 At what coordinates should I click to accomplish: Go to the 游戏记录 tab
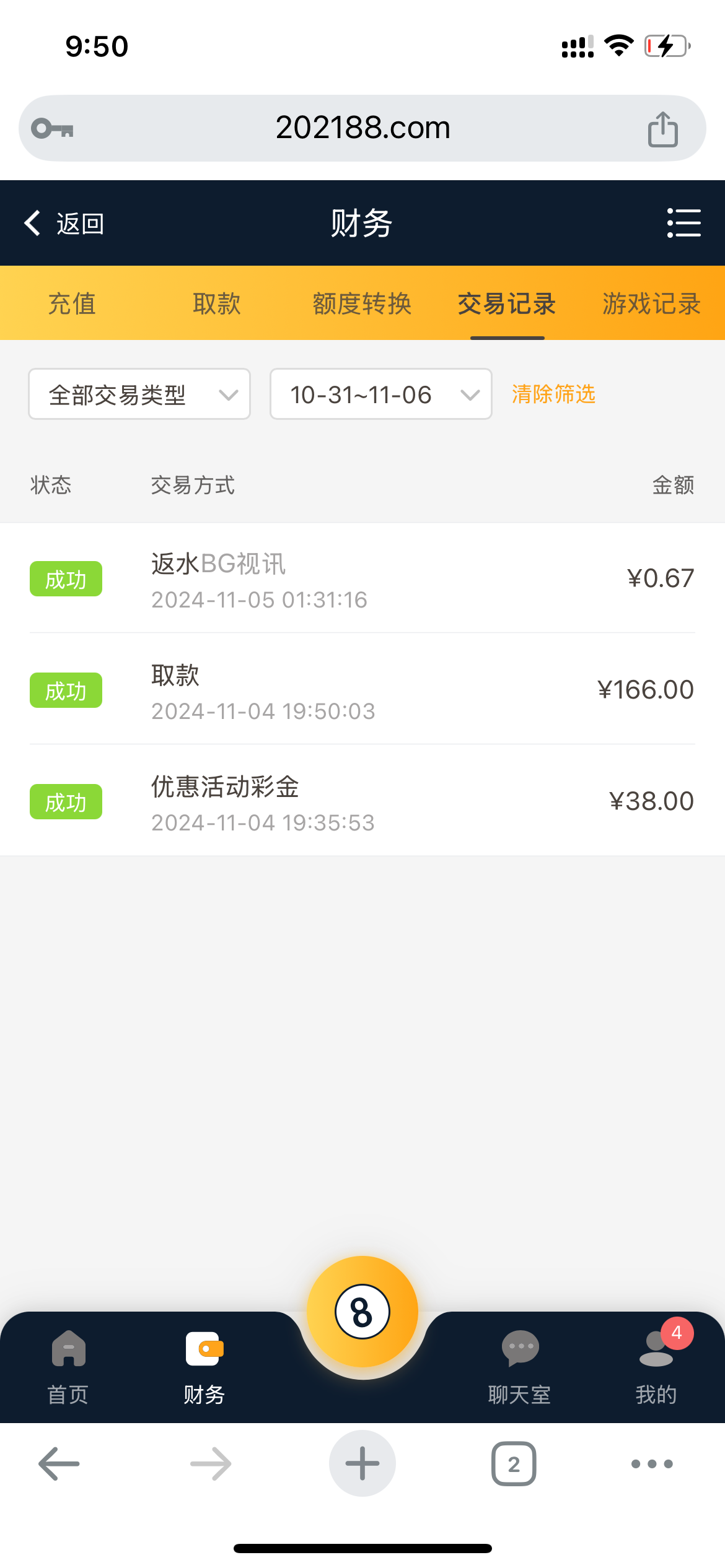[651, 304]
